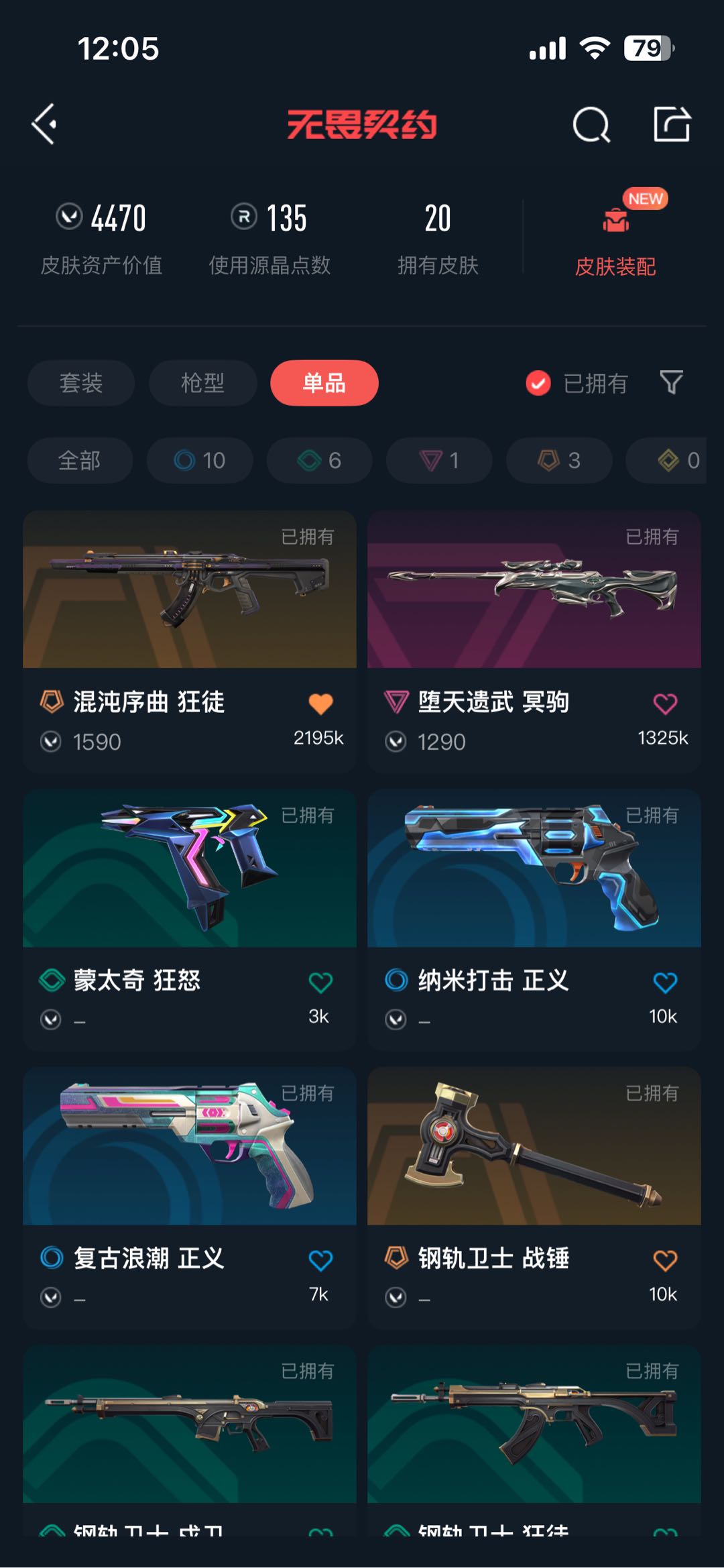Filter by blue tier chip showing 10
Viewport: 724px width, 1568px height.
200,460
